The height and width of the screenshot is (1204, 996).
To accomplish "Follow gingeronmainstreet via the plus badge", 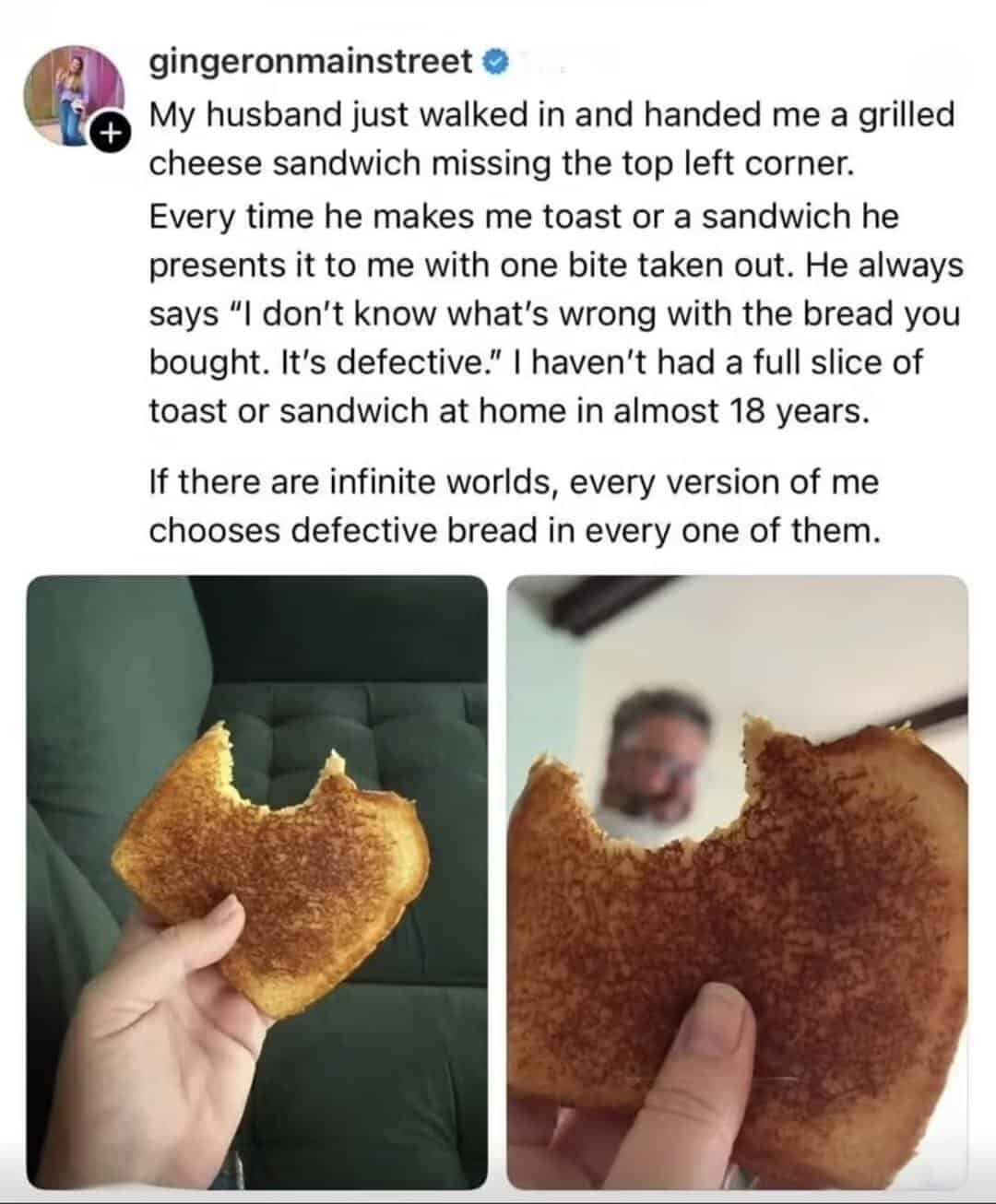I will 110,135.
